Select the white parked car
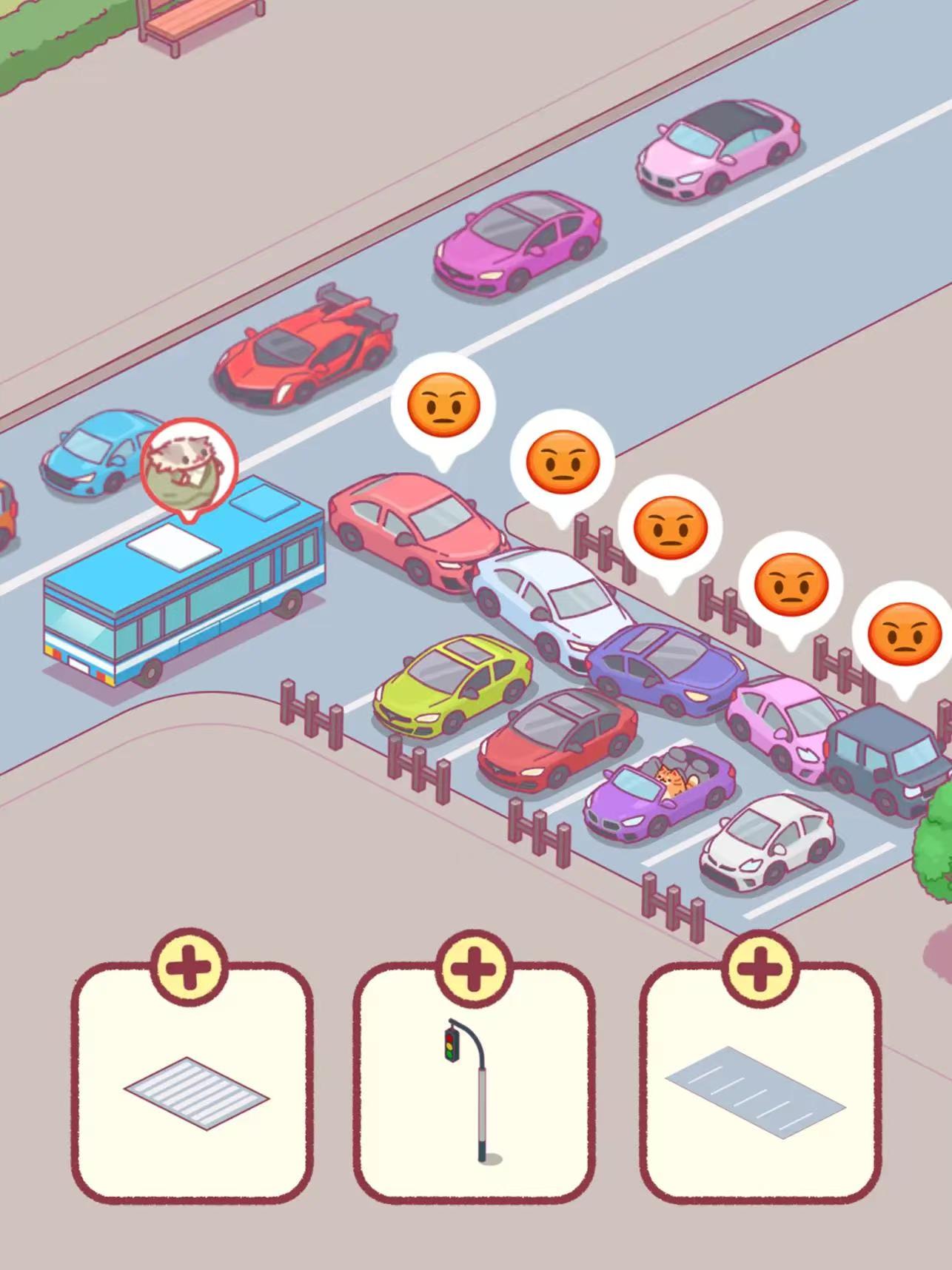952x1270 pixels. [765, 841]
